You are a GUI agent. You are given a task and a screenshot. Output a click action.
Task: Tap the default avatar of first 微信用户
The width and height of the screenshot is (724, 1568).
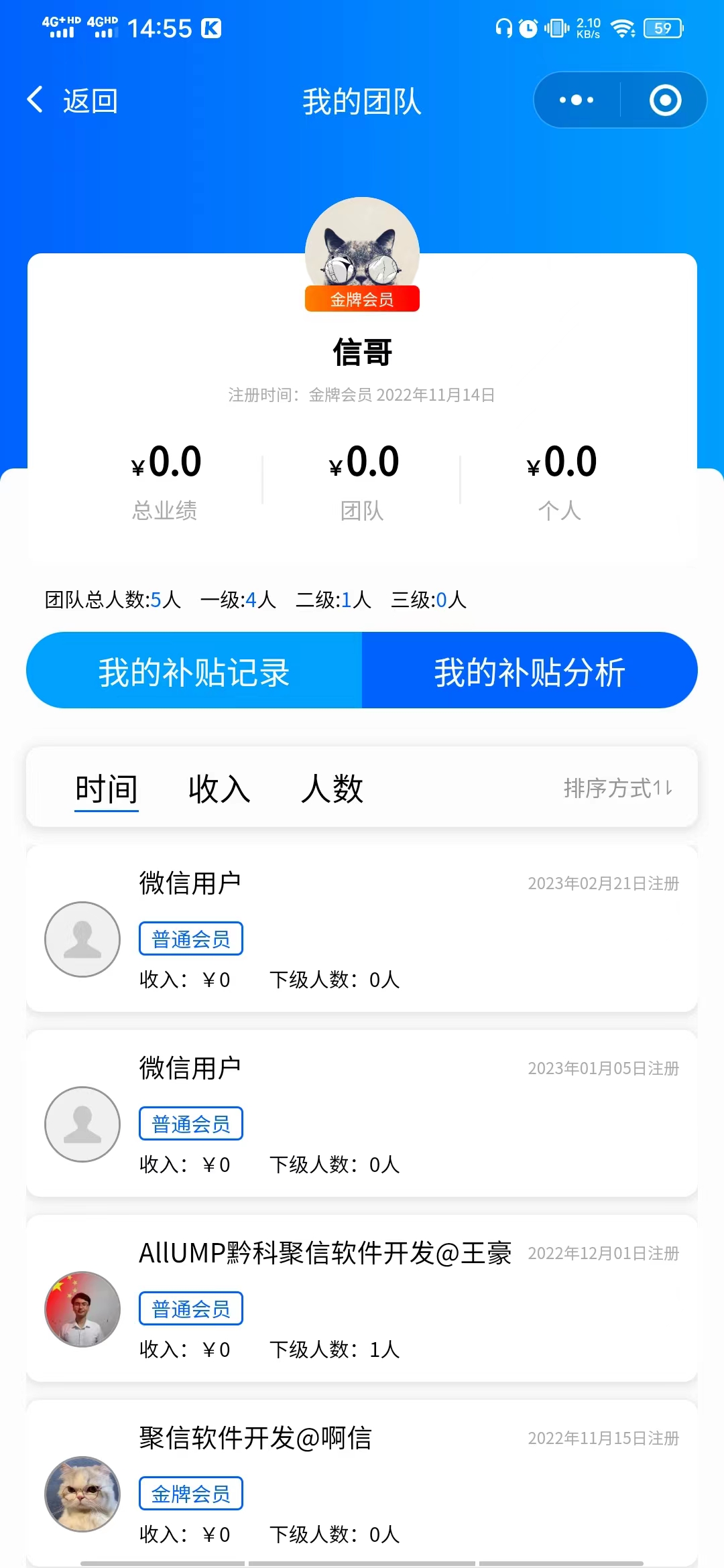point(82,939)
